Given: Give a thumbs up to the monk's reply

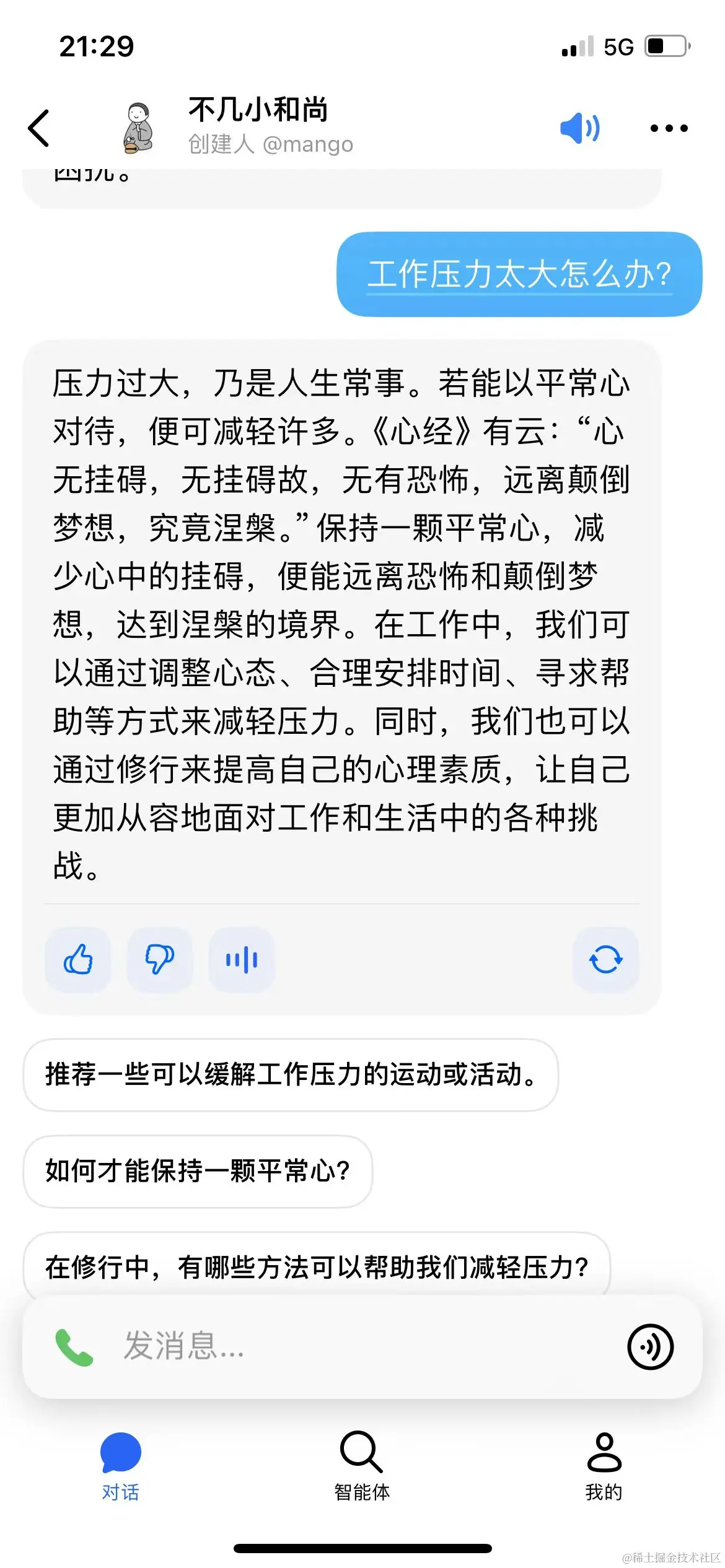Looking at the screenshot, I should click(77, 959).
